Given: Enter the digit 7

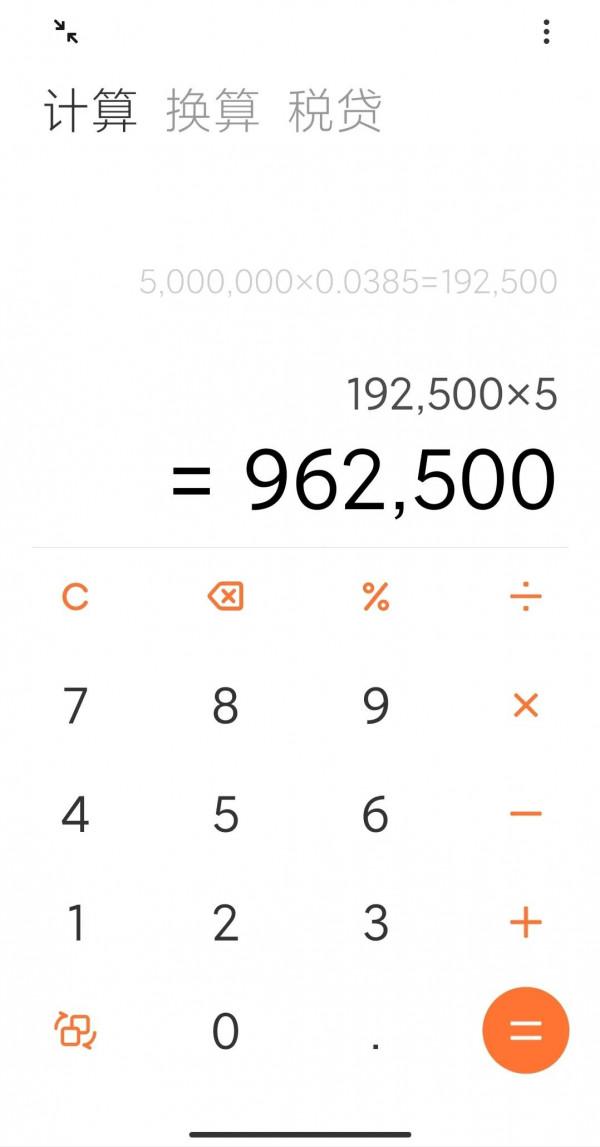Looking at the screenshot, I should (x=75, y=706).
